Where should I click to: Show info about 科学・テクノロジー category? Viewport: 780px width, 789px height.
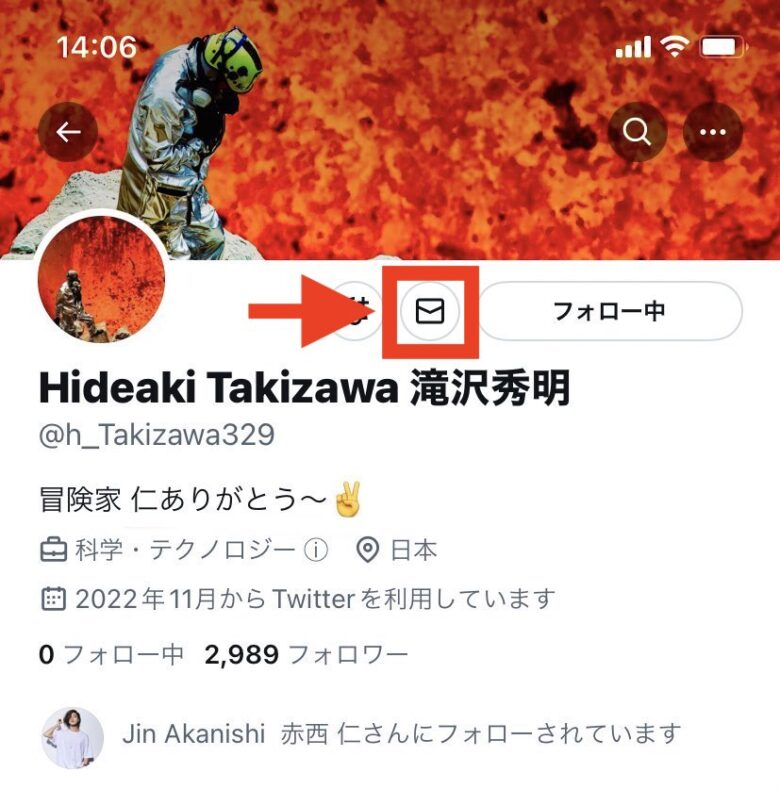(x=316, y=550)
